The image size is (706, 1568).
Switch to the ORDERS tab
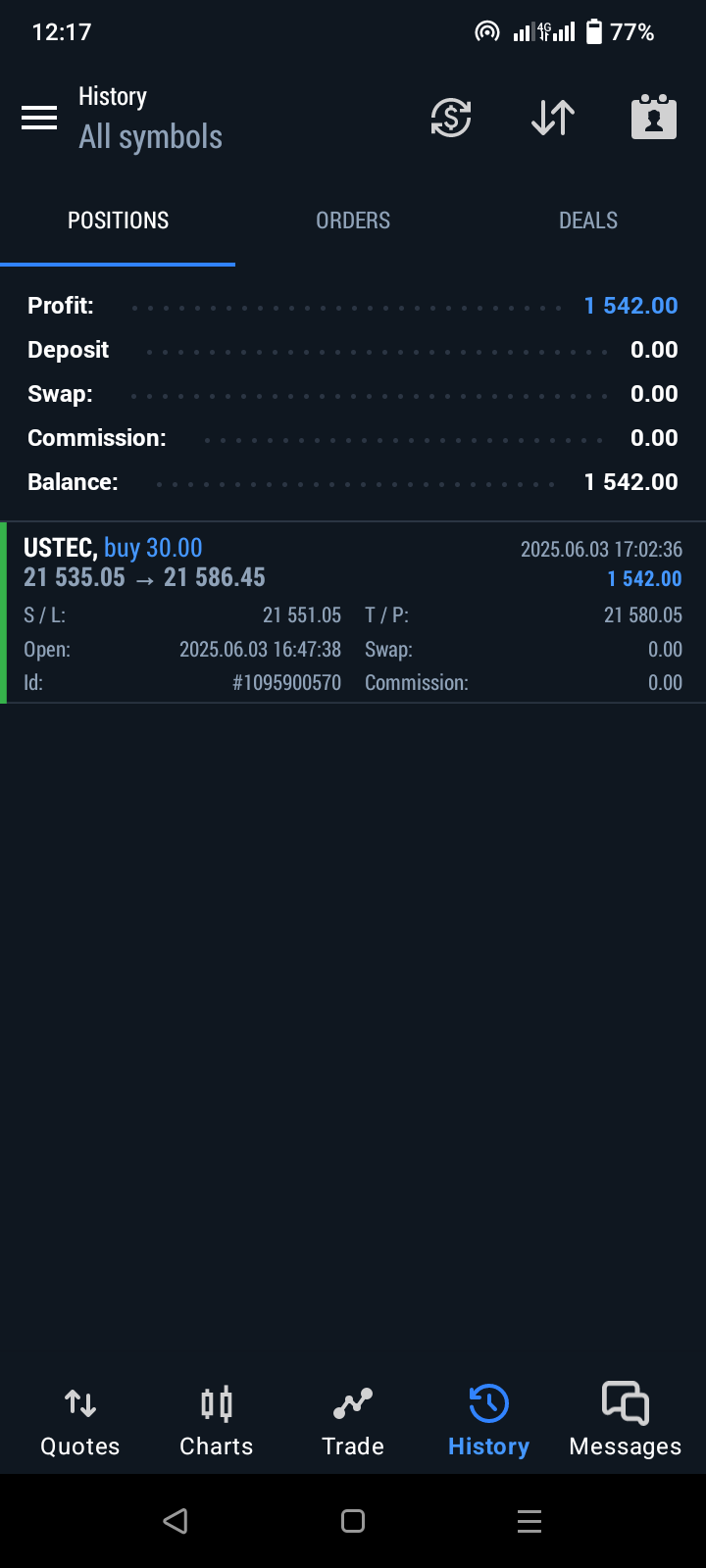click(353, 220)
